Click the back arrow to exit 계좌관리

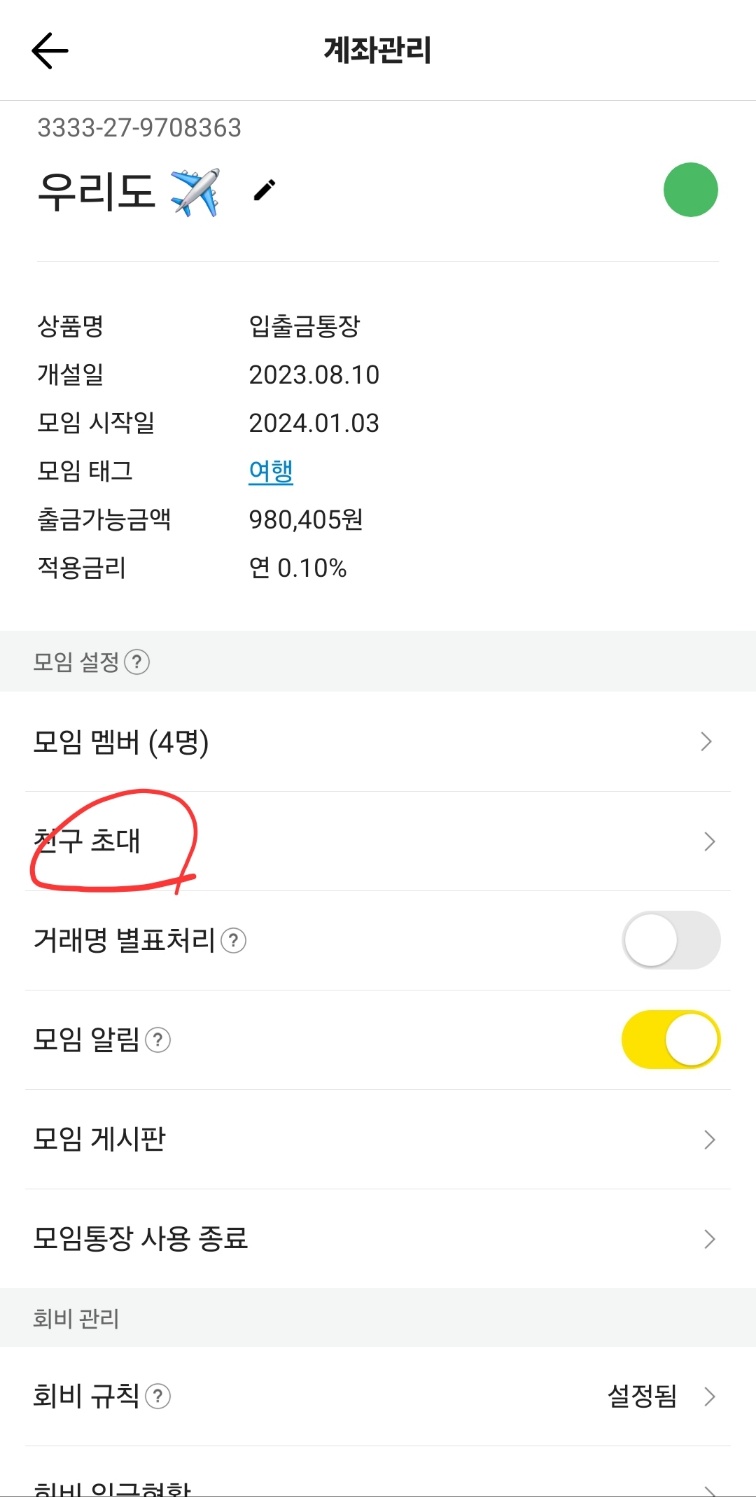(47, 50)
